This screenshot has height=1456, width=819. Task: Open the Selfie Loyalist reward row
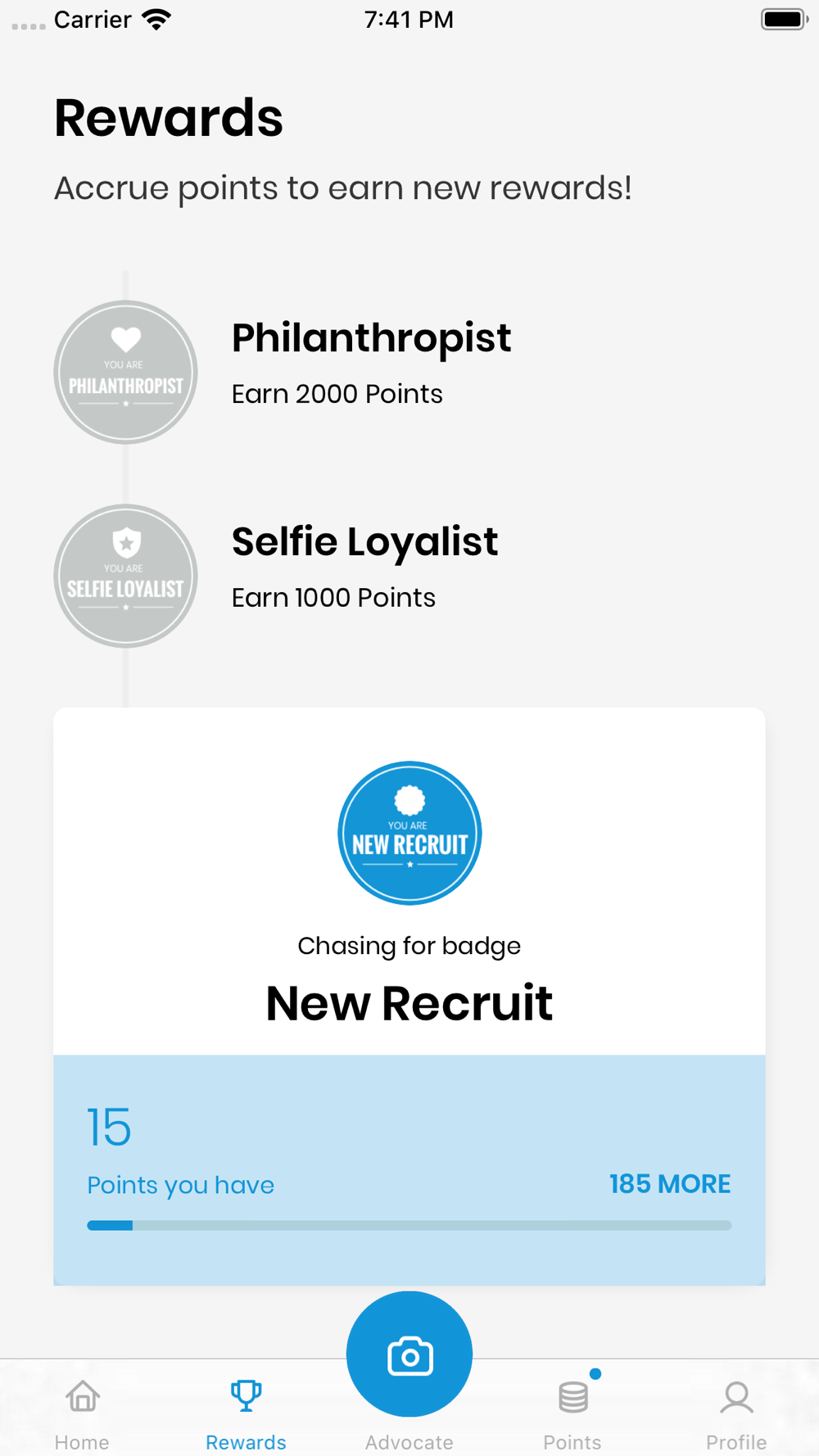pyautogui.click(x=409, y=576)
